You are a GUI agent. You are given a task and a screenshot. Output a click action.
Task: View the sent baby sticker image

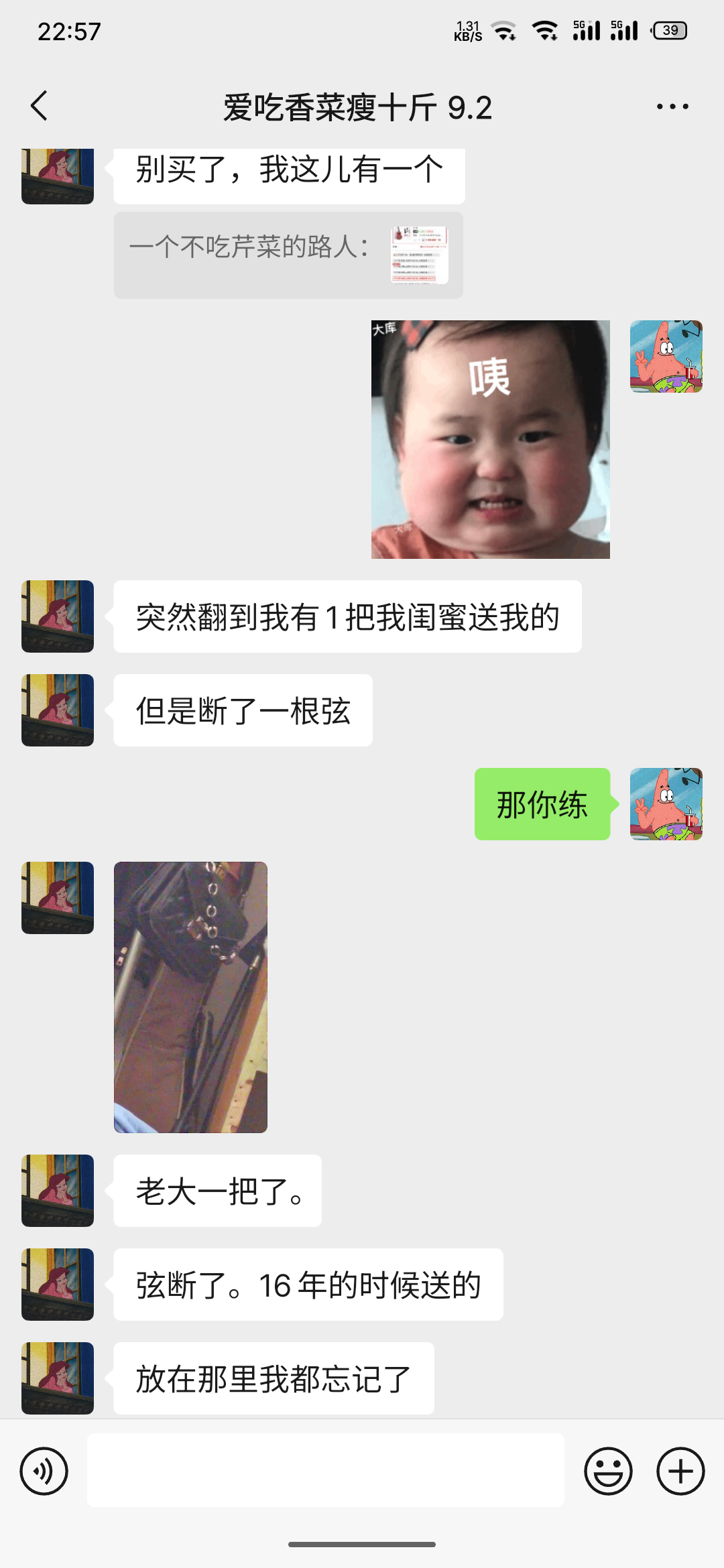click(491, 440)
